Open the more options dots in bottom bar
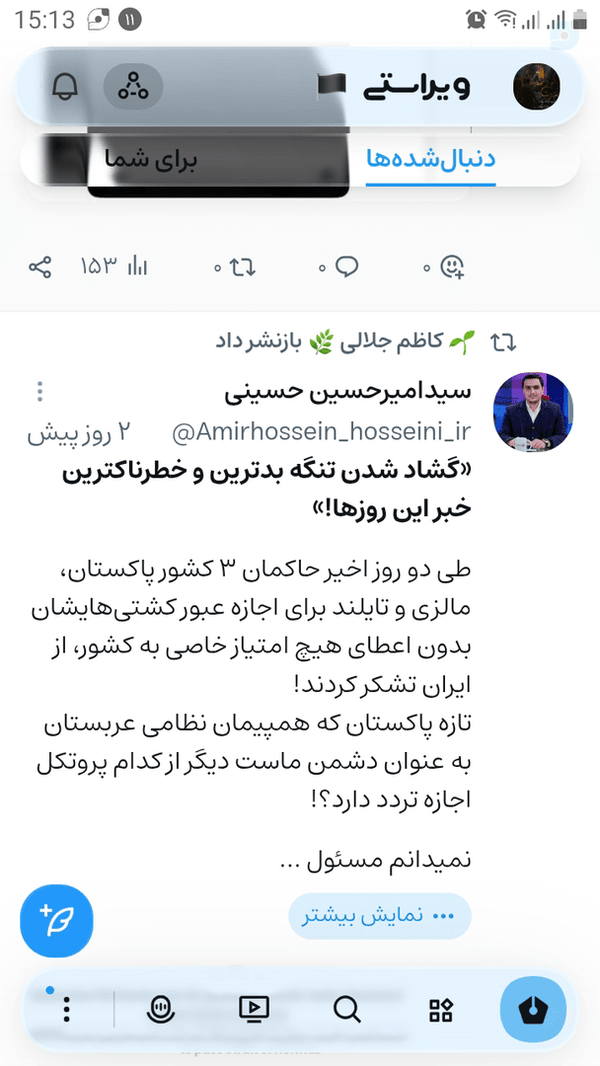This screenshot has width=600, height=1066. click(67, 1010)
